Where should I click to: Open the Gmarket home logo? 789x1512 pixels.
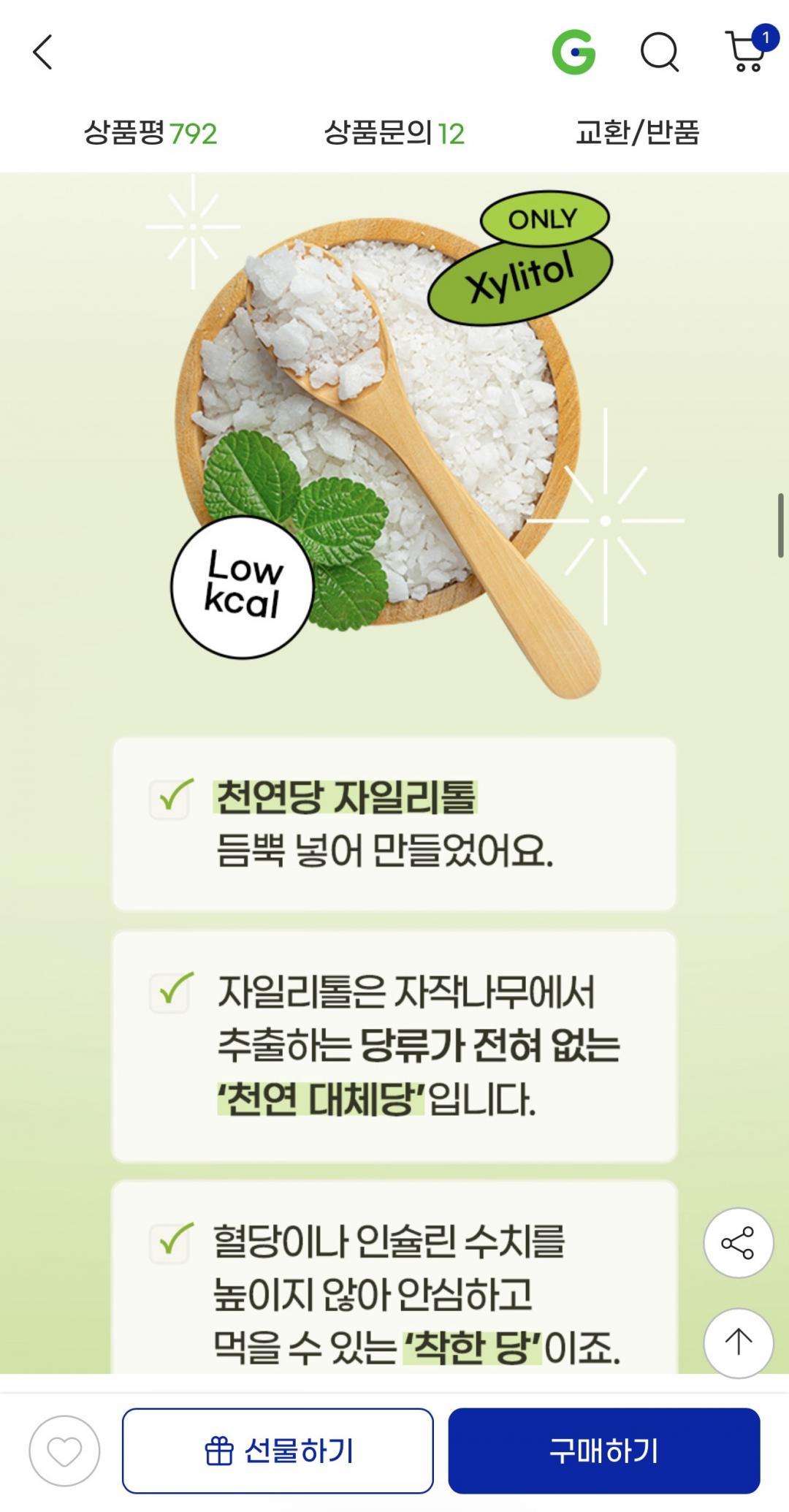573,52
